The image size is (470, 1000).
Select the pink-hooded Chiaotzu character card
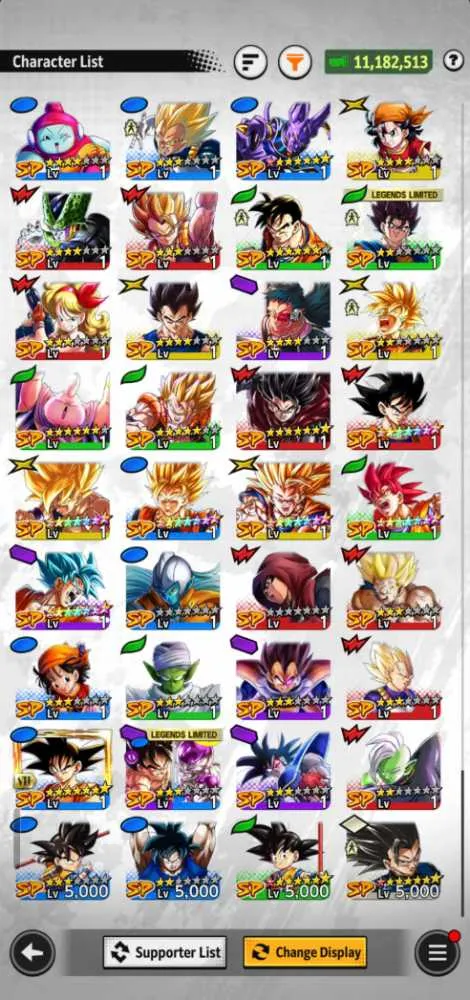pos(62,139)
